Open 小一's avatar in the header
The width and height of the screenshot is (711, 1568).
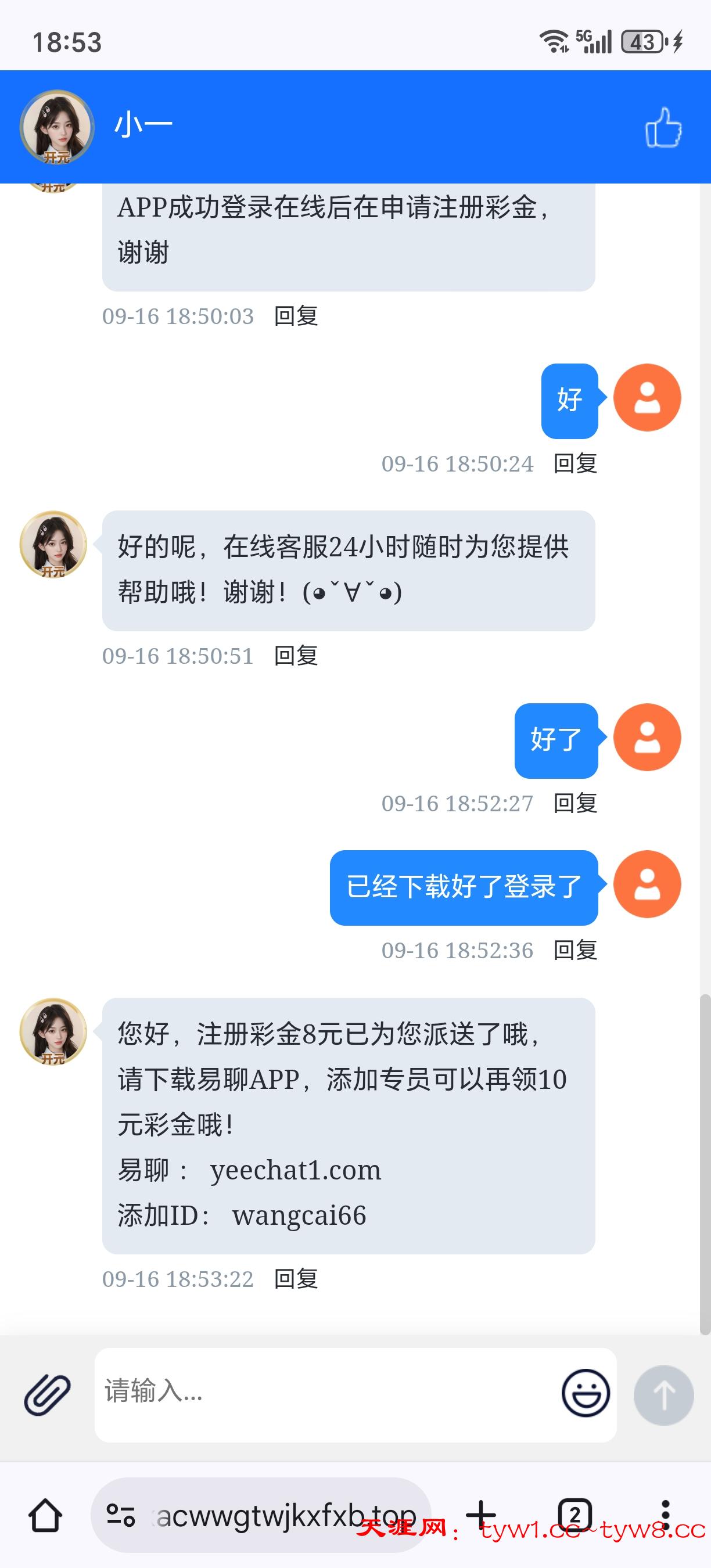pyautogui.click(x=56, y=127)
